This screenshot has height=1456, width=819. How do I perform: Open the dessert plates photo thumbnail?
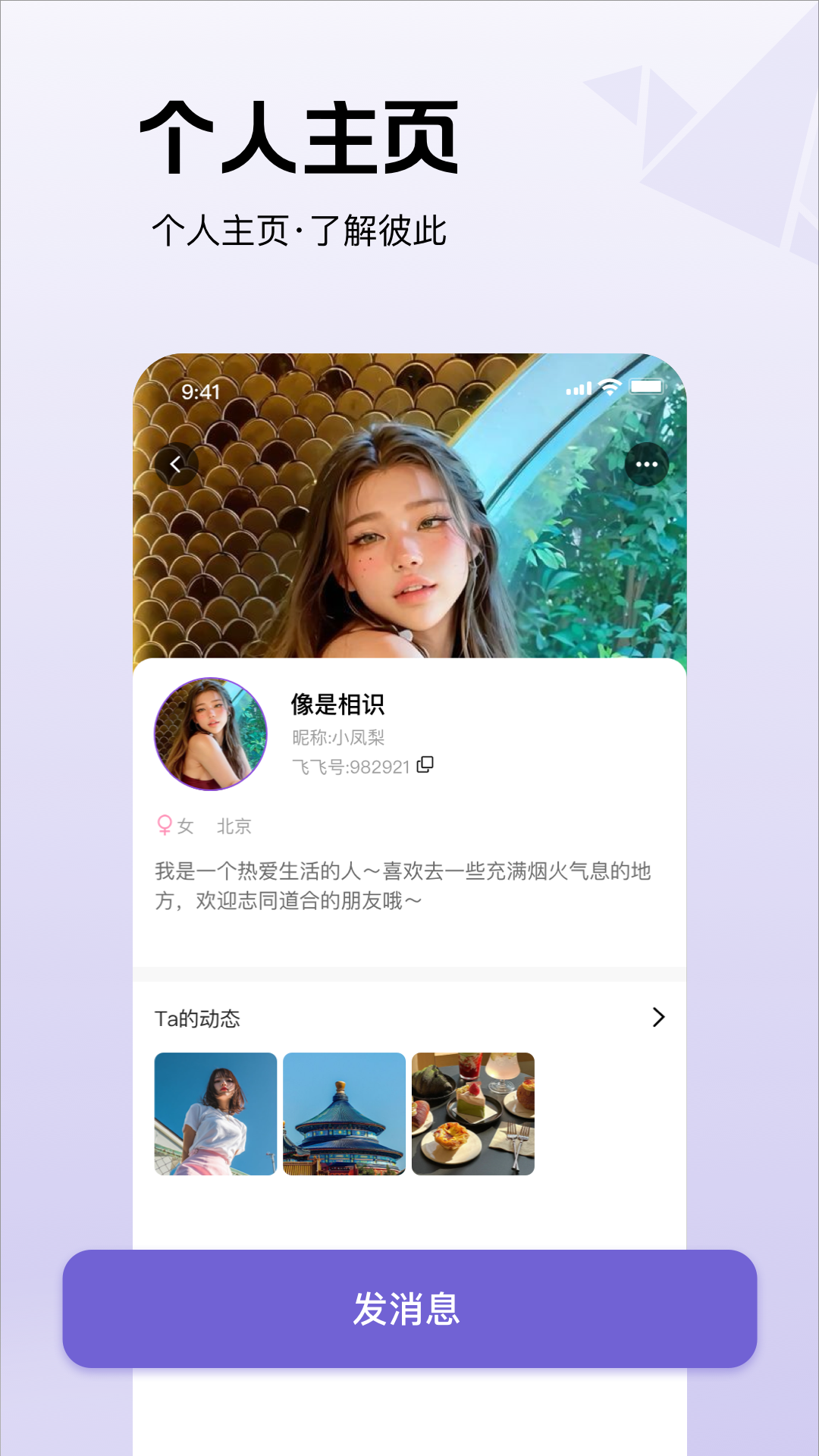pyautogui.click(x=474, y=1113)
